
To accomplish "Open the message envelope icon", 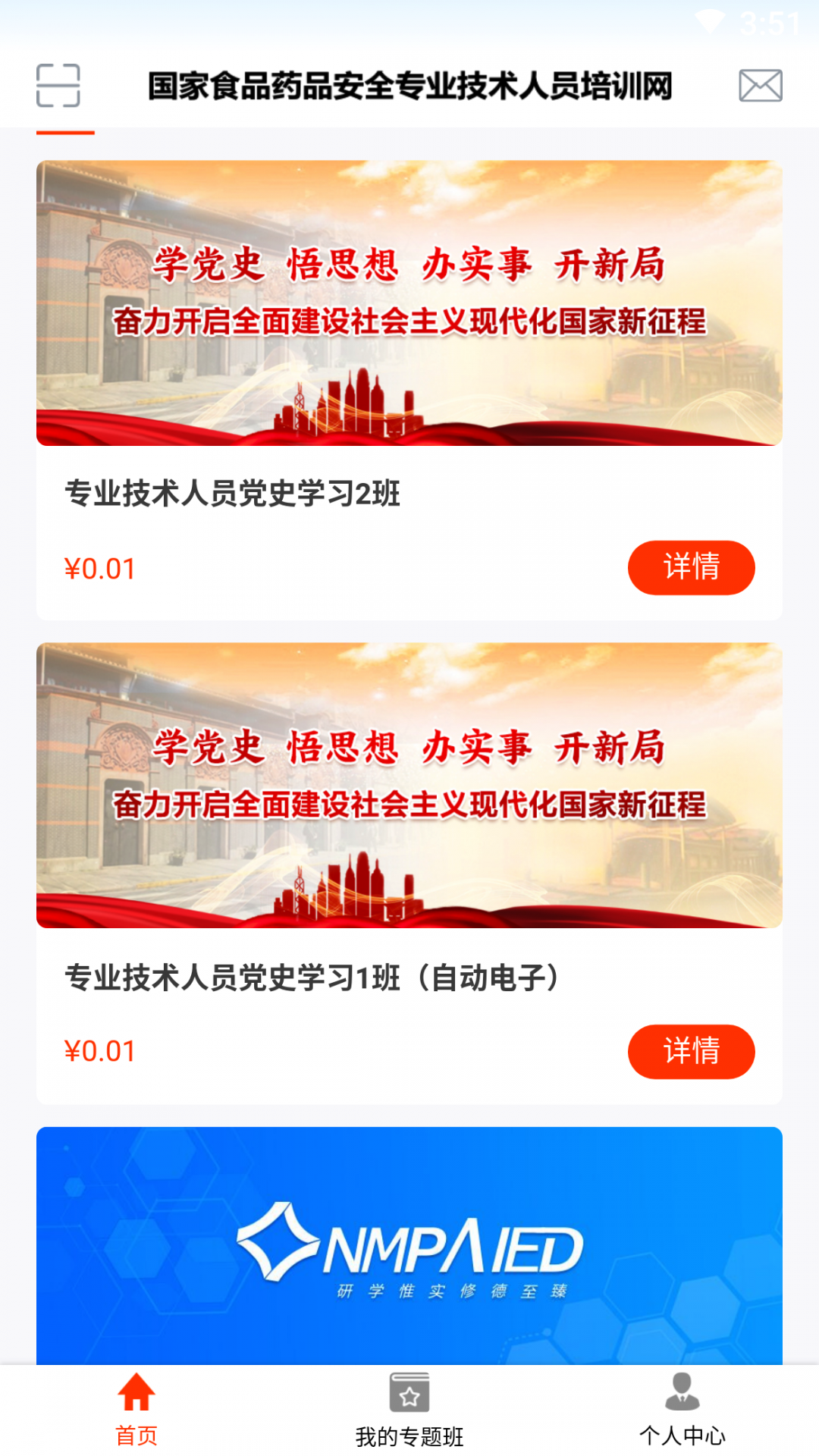I will tap(761, 86).
